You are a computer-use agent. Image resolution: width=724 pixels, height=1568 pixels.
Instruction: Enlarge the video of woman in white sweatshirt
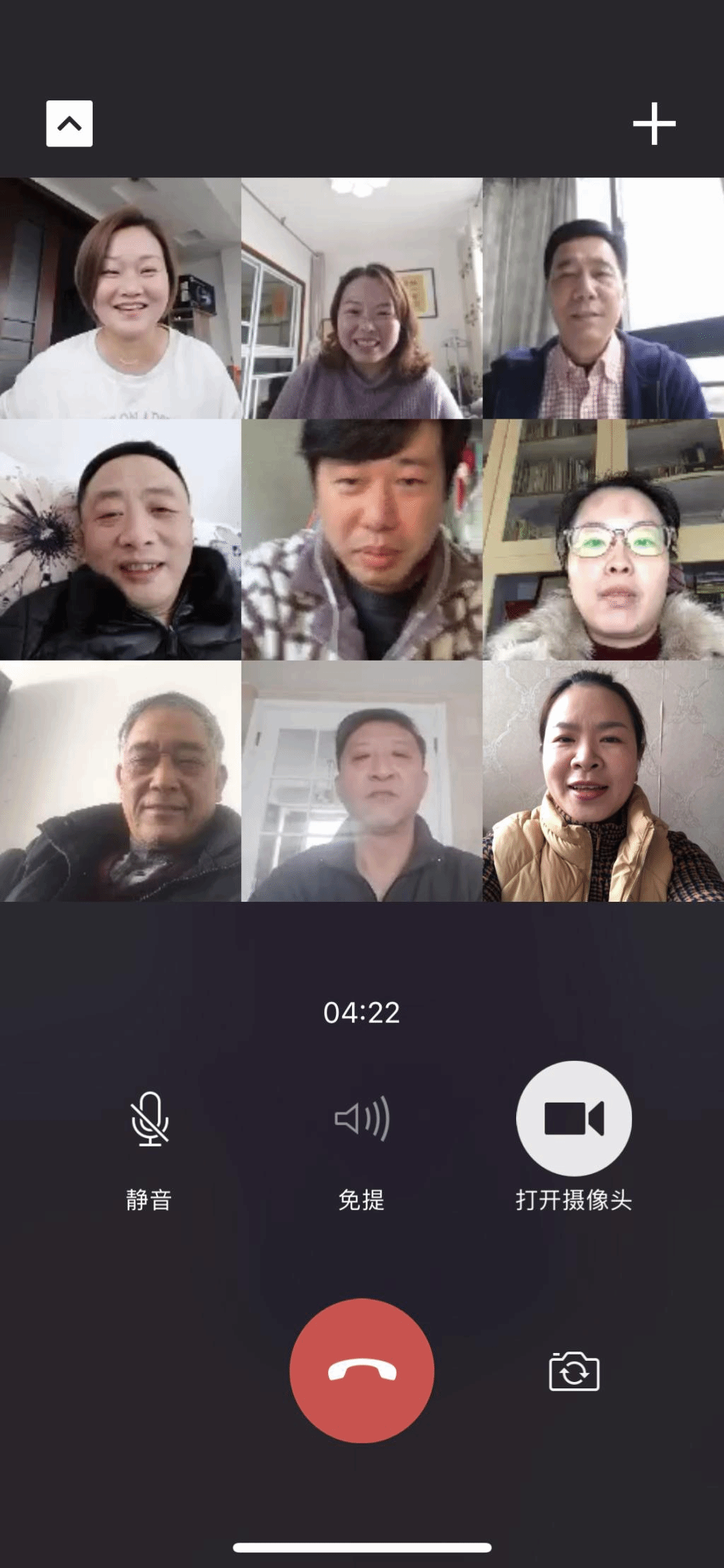[x=120, y=298]
